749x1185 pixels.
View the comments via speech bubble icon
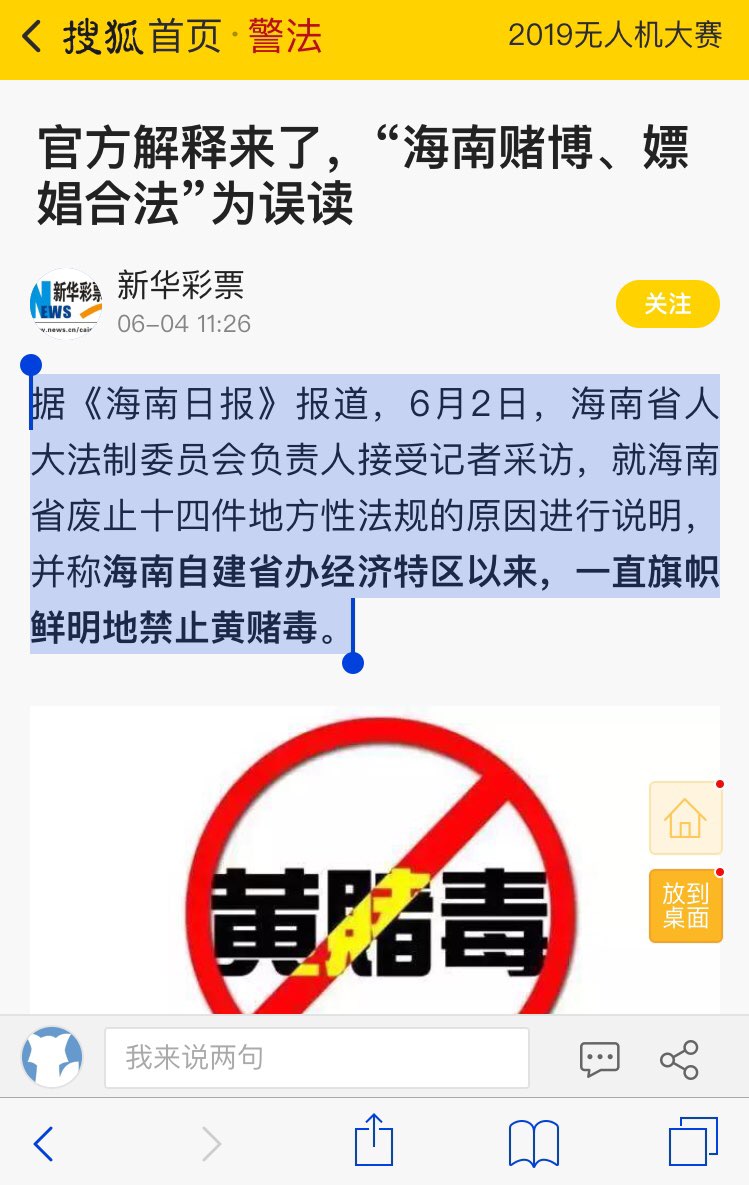[x=599, y=1059]
